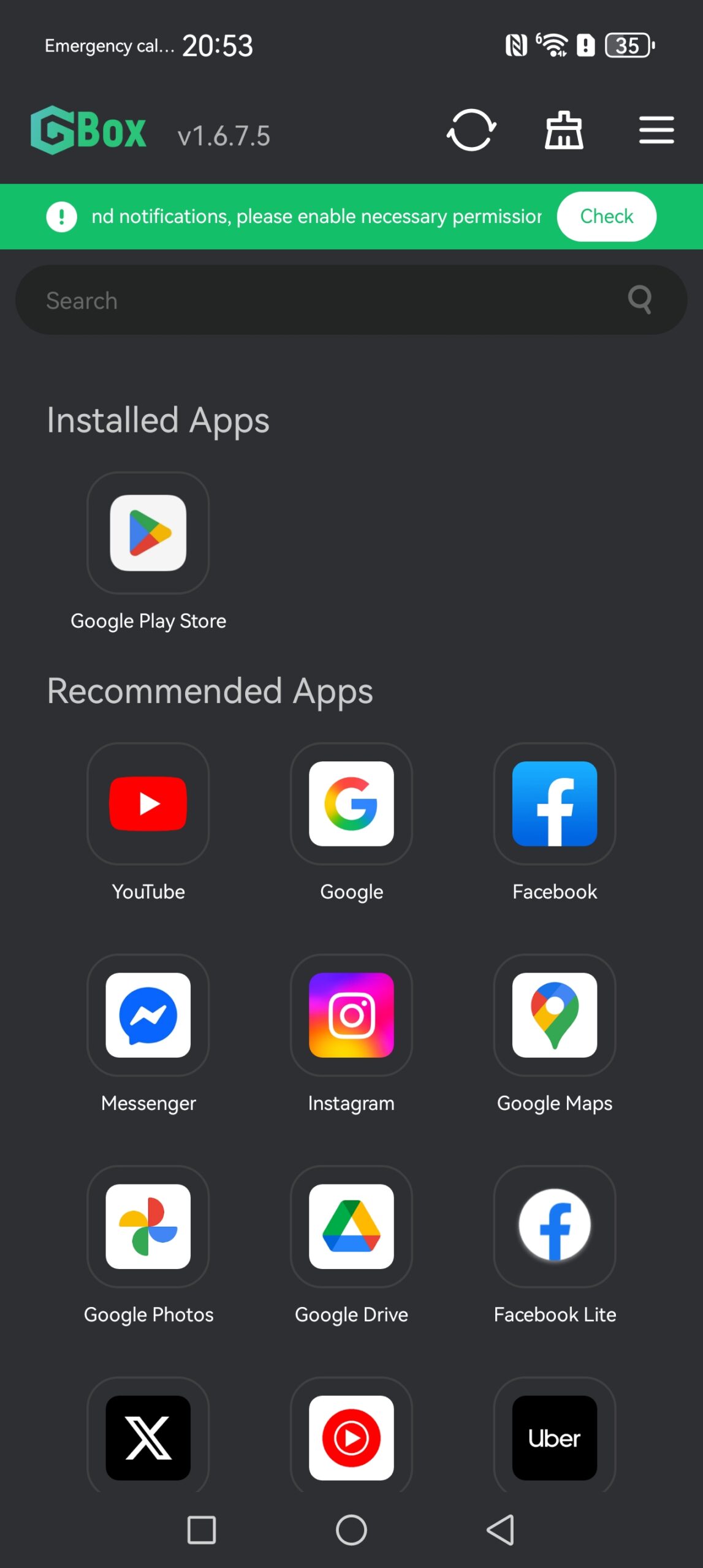703x1568 pixels.
Task: Open the Google Drive tile
Action: click(x=351, y=1226)
